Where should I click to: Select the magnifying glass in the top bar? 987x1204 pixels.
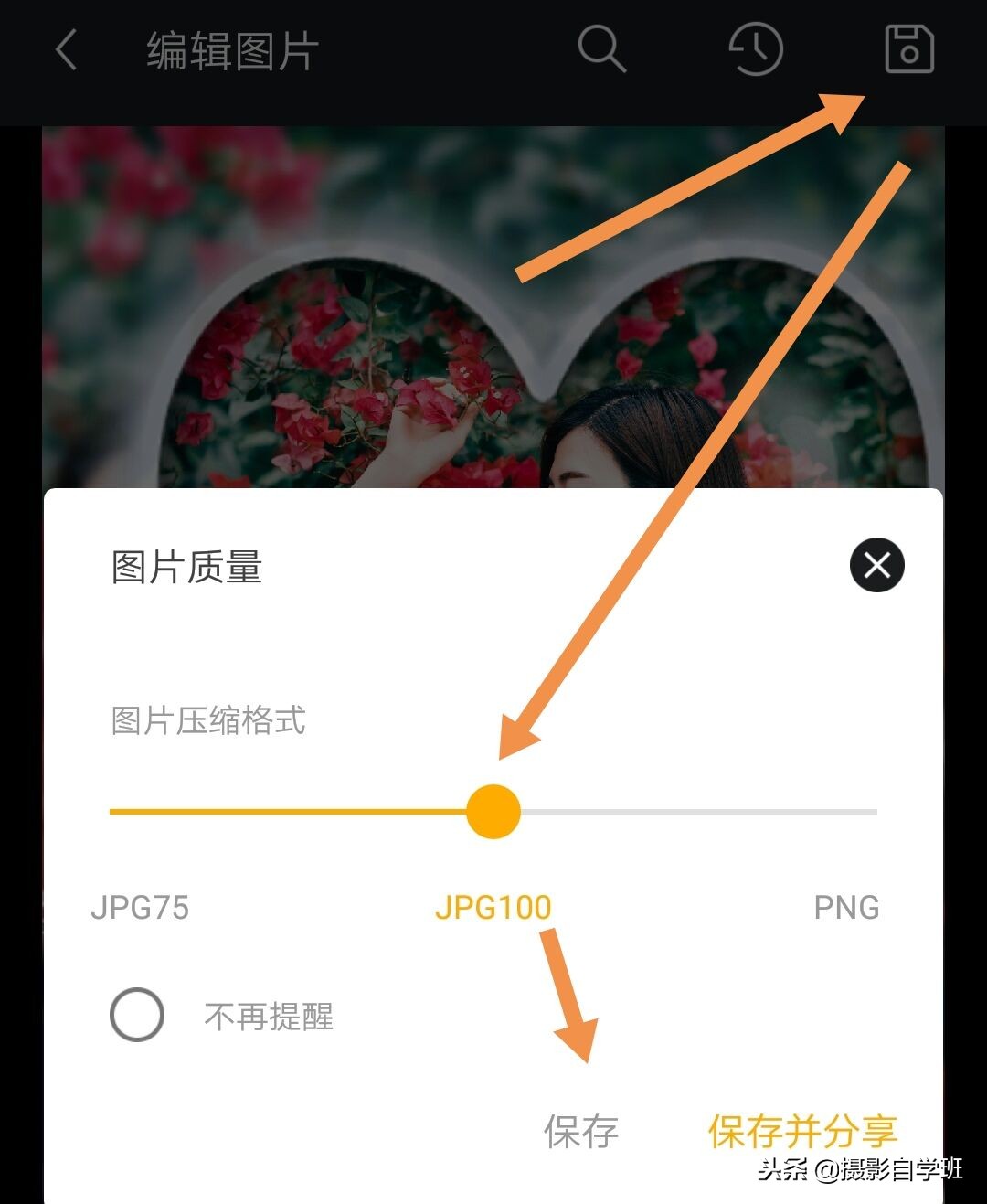tap(600, 50)
